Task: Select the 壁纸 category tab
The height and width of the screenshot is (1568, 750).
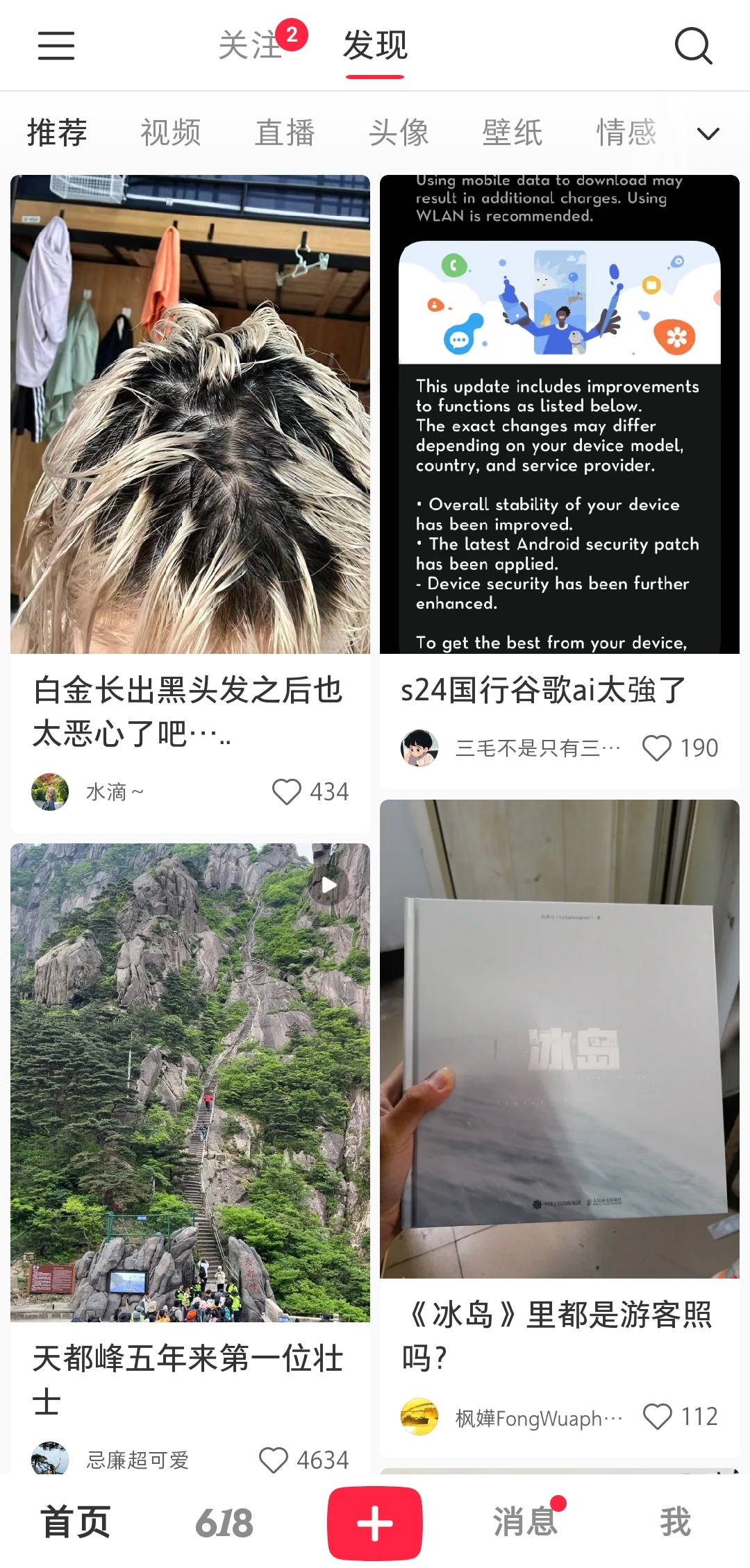Action: click(x=512, y=133)
